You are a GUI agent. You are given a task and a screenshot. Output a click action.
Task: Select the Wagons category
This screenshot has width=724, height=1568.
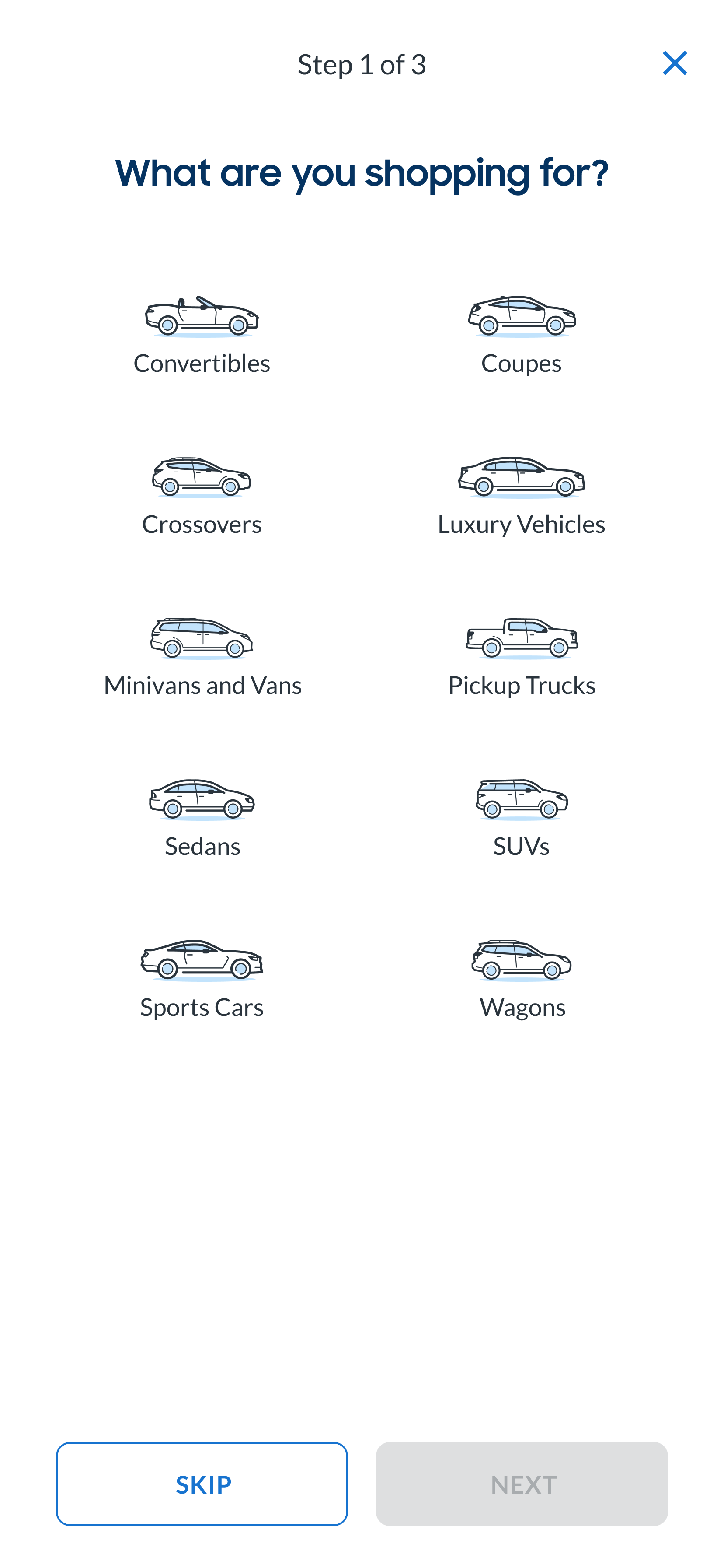522,980
